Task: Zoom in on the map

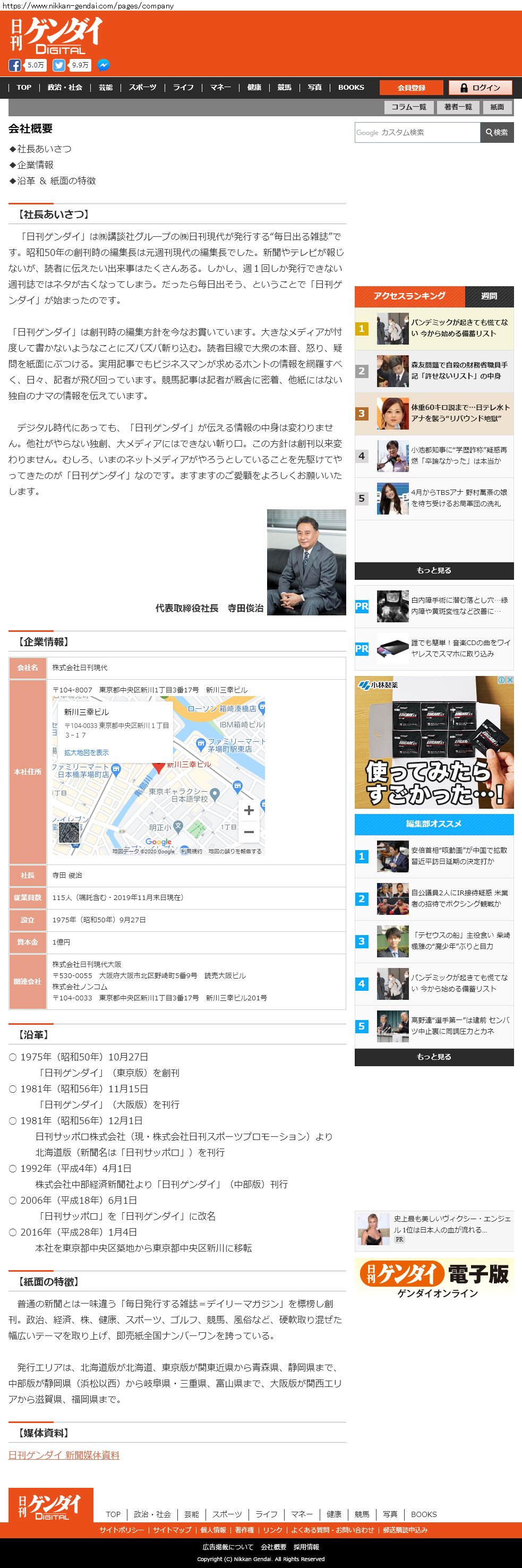Action: (x=249, y=810)
